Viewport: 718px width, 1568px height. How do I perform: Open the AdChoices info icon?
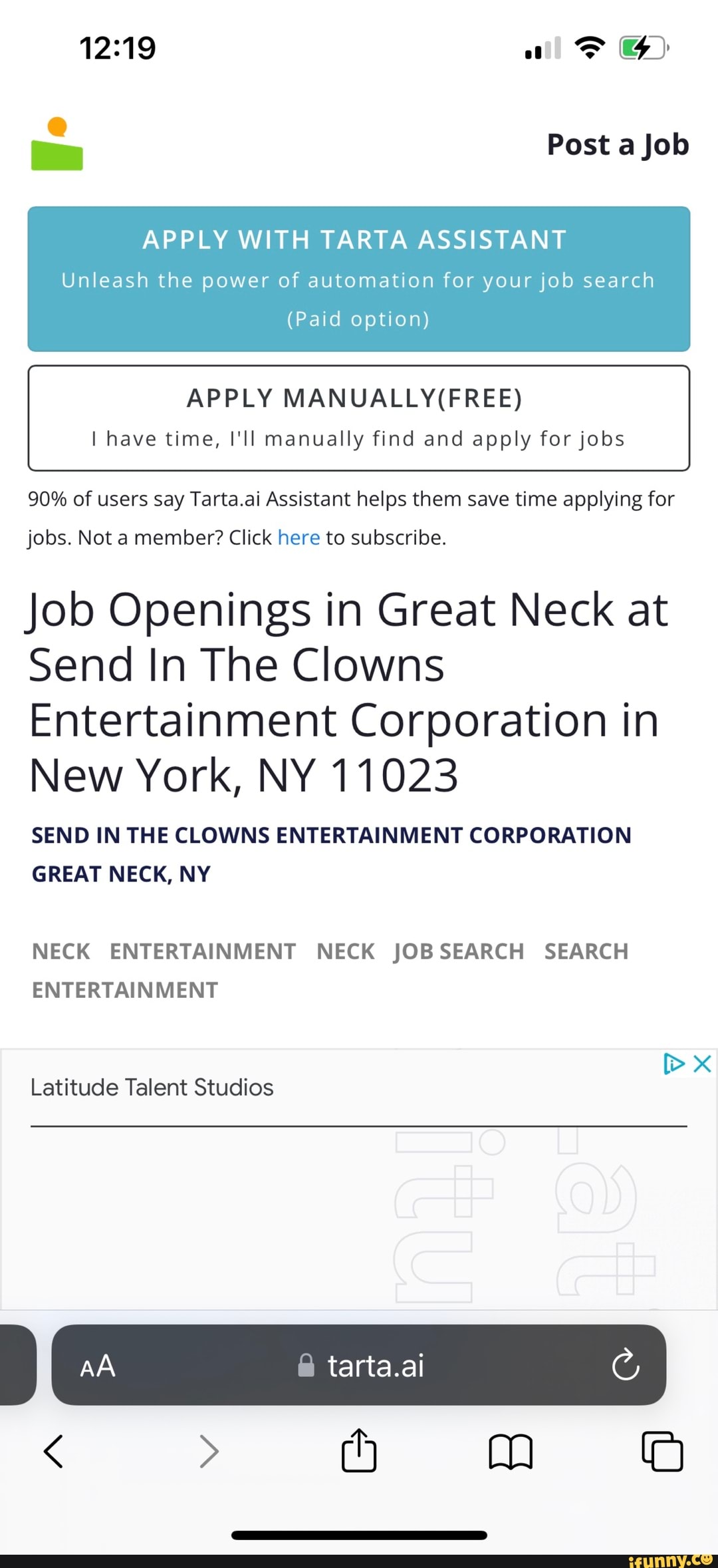pos(673,1064)
